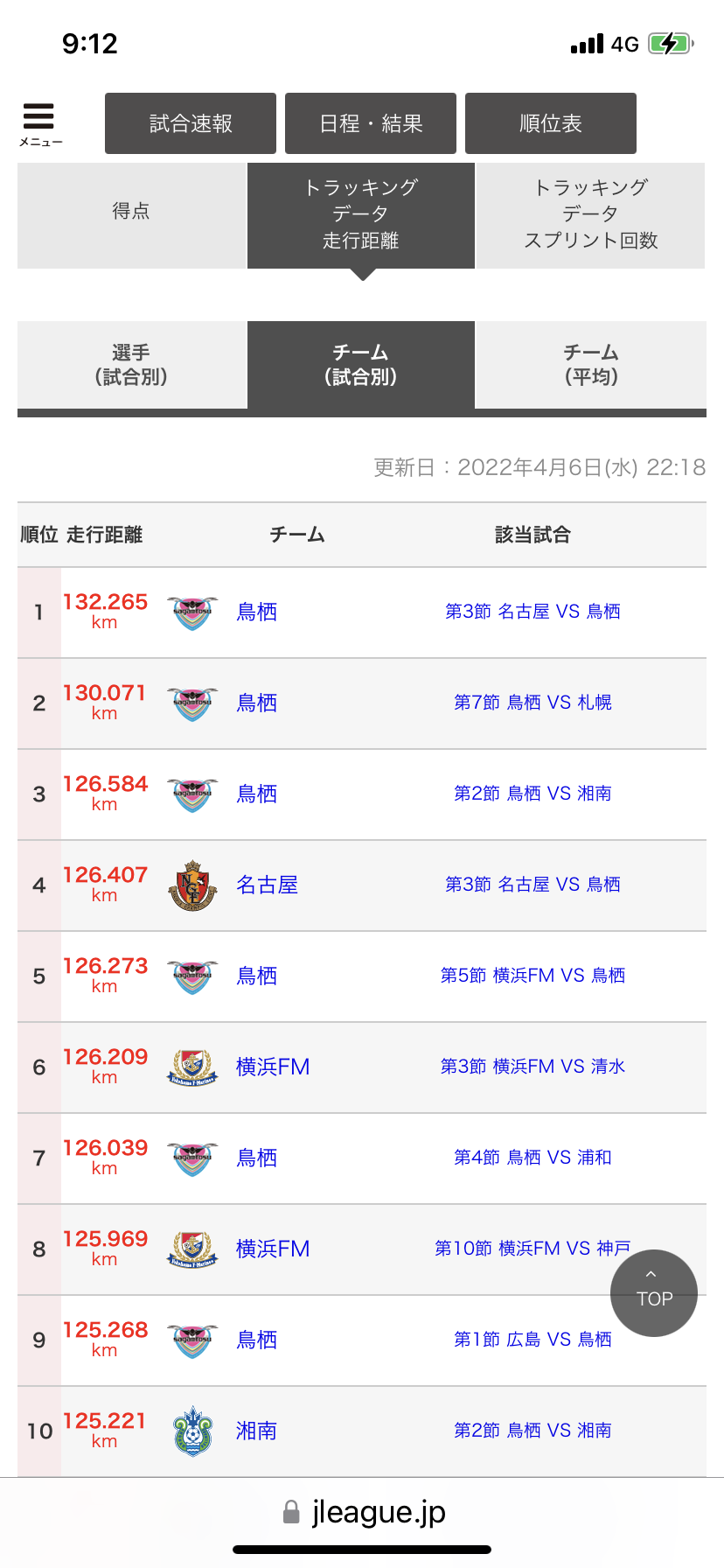Open match 第3節 横浜FM VS 清水
Screen dimensions: 724x1568
pos(533,1067)
